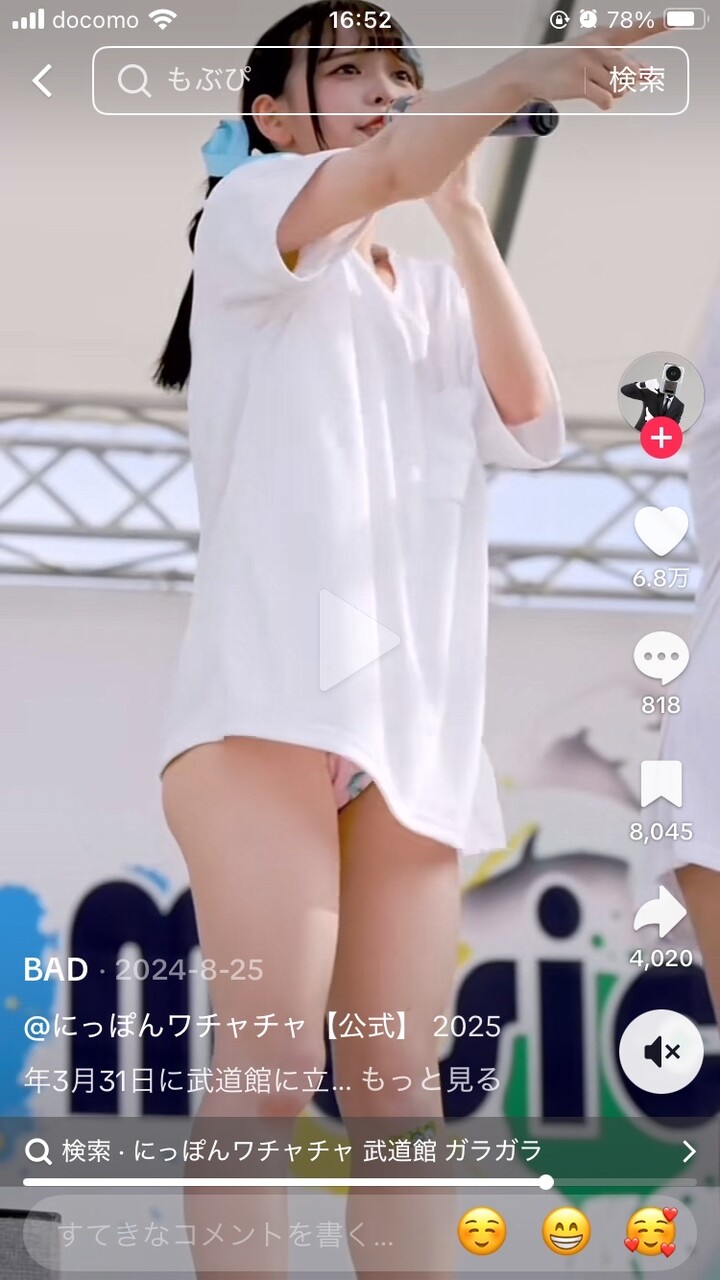Open the BAD account name
Viewport: 720px width, 1280px height.
click(56, 970)
